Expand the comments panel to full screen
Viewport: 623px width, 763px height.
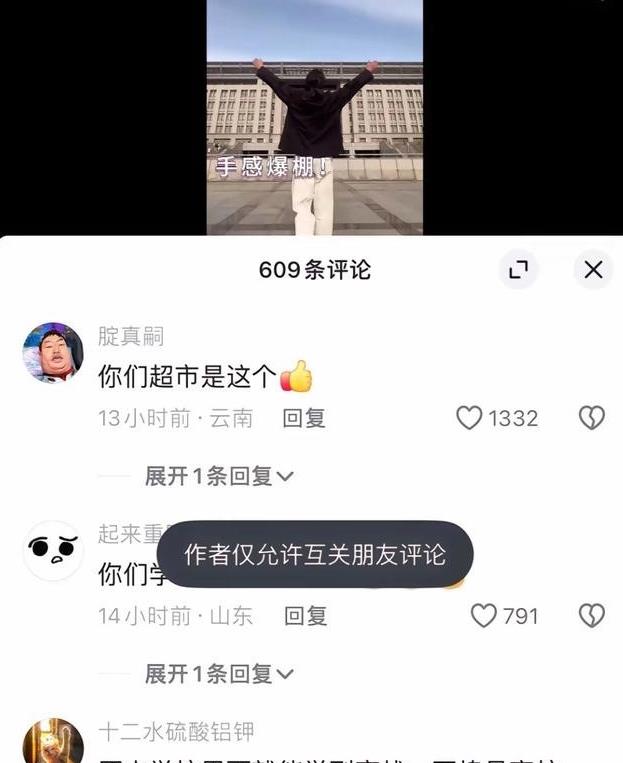(x=518, y=269)
